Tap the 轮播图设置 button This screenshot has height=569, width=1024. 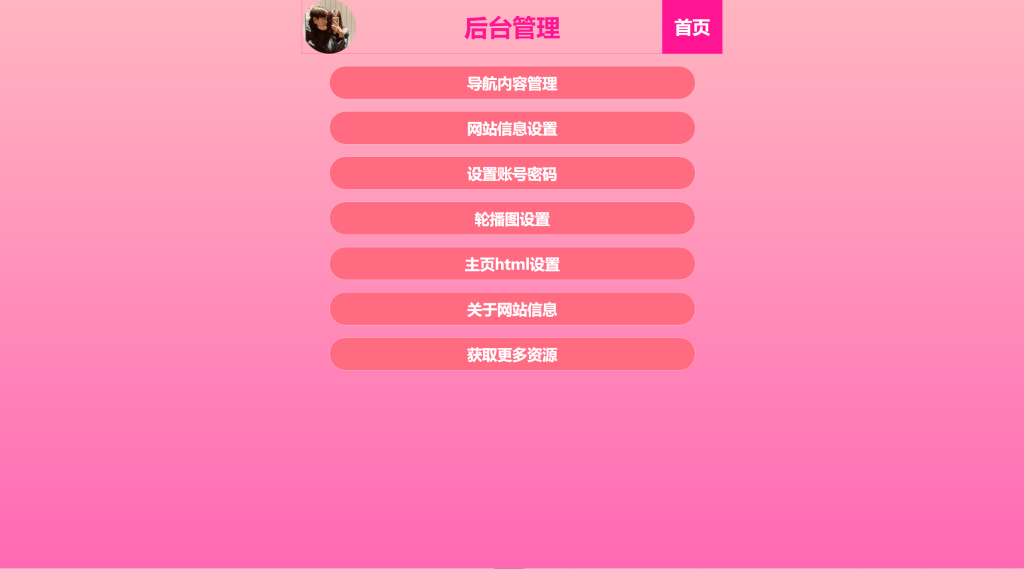click(x=512, y=219)
